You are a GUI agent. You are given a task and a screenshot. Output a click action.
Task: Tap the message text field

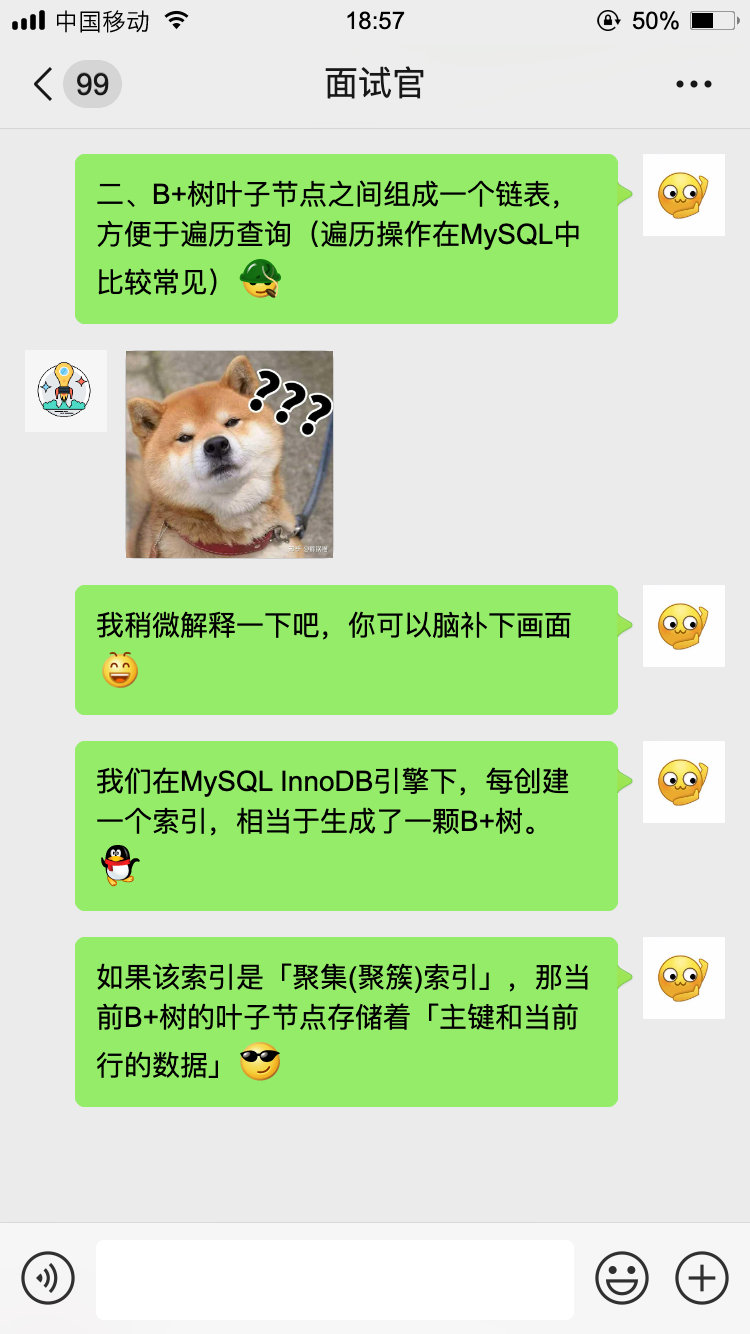(335, 1279)
